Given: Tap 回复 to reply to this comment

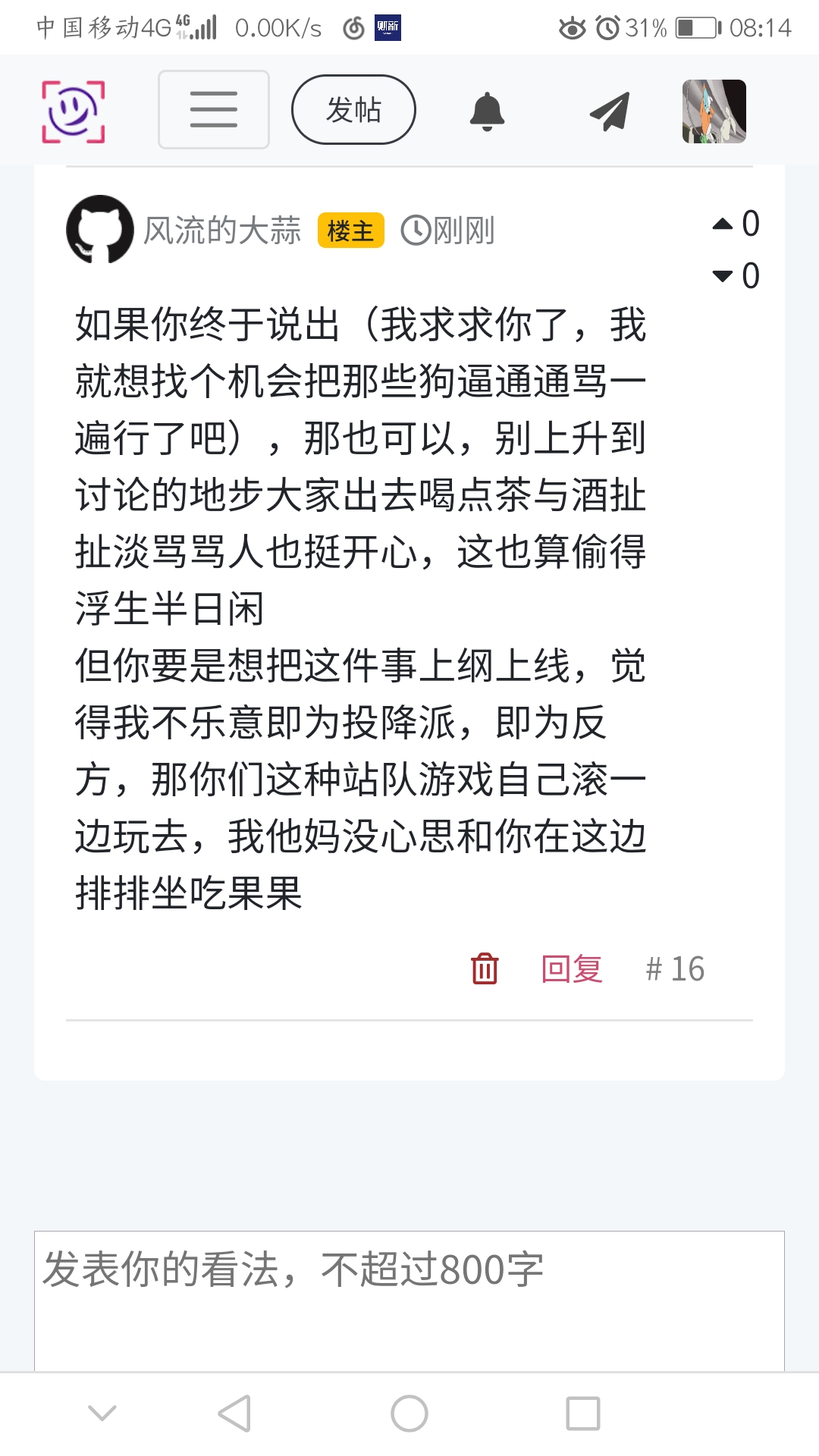Looking at the screenshot, I should (572, 968).
